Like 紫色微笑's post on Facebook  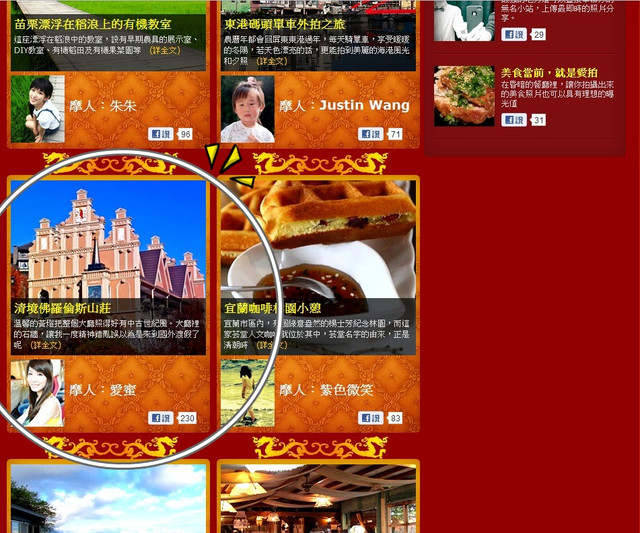[371, 418]
